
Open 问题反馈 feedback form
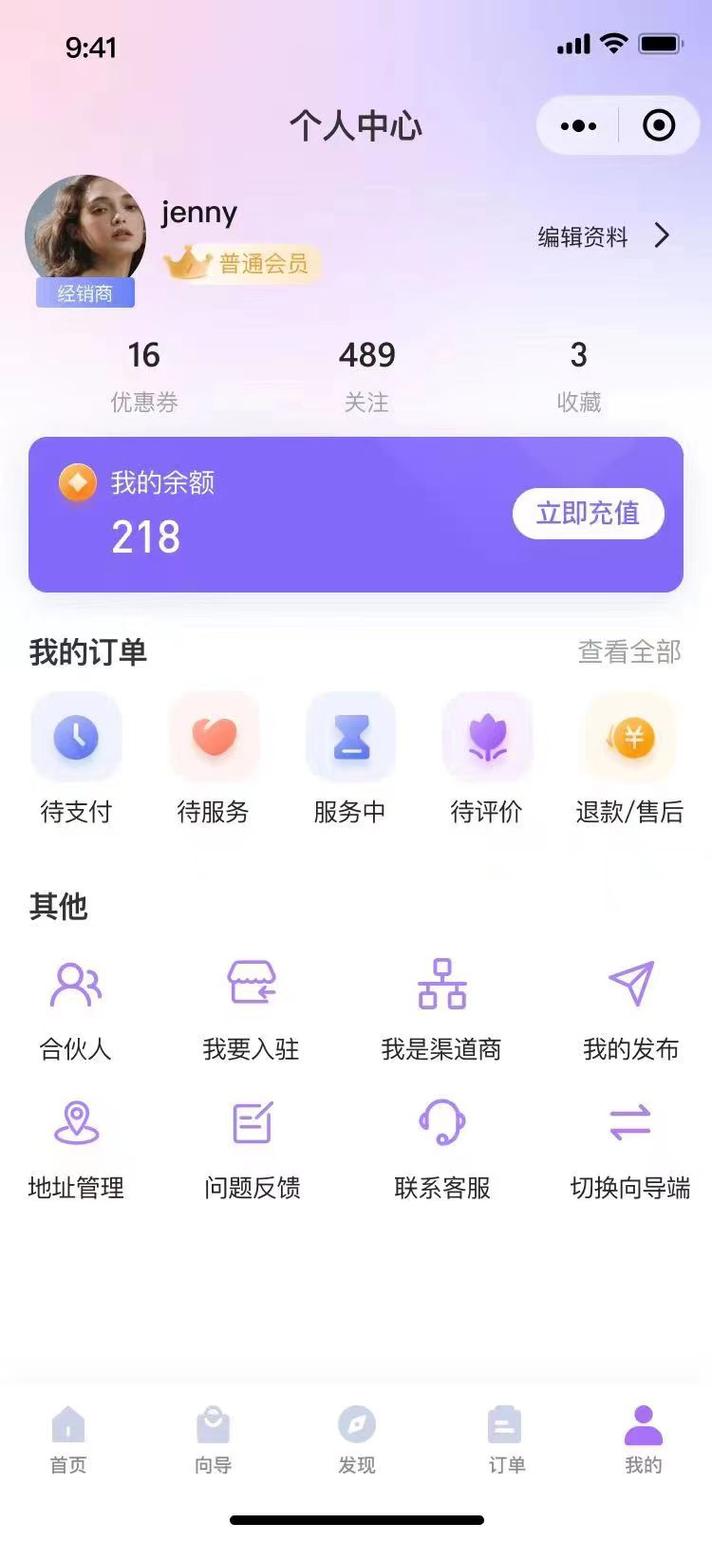click(252, 1147)
